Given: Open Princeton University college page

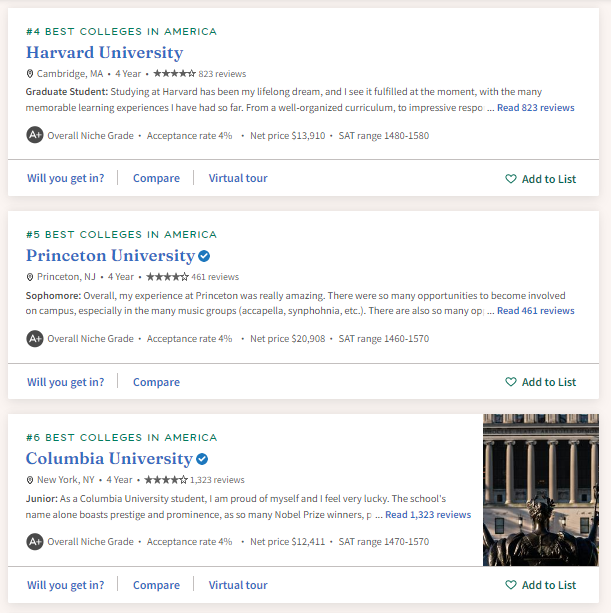Looking at the screenshot, I should [x=110, y=255].
